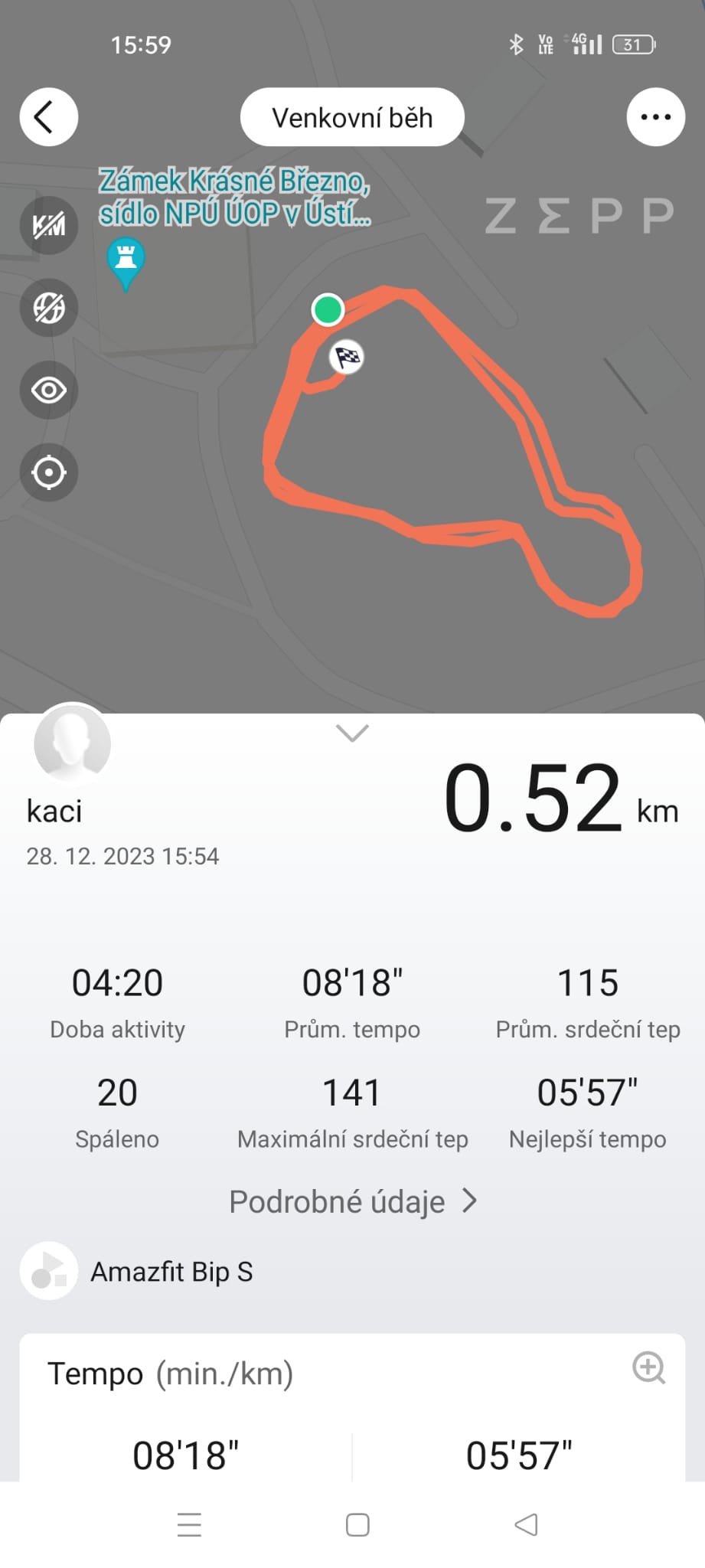The width and height of the screenshot is (705, 1568).
Task: Recenter the map on the route
Action: pos(49,472)
